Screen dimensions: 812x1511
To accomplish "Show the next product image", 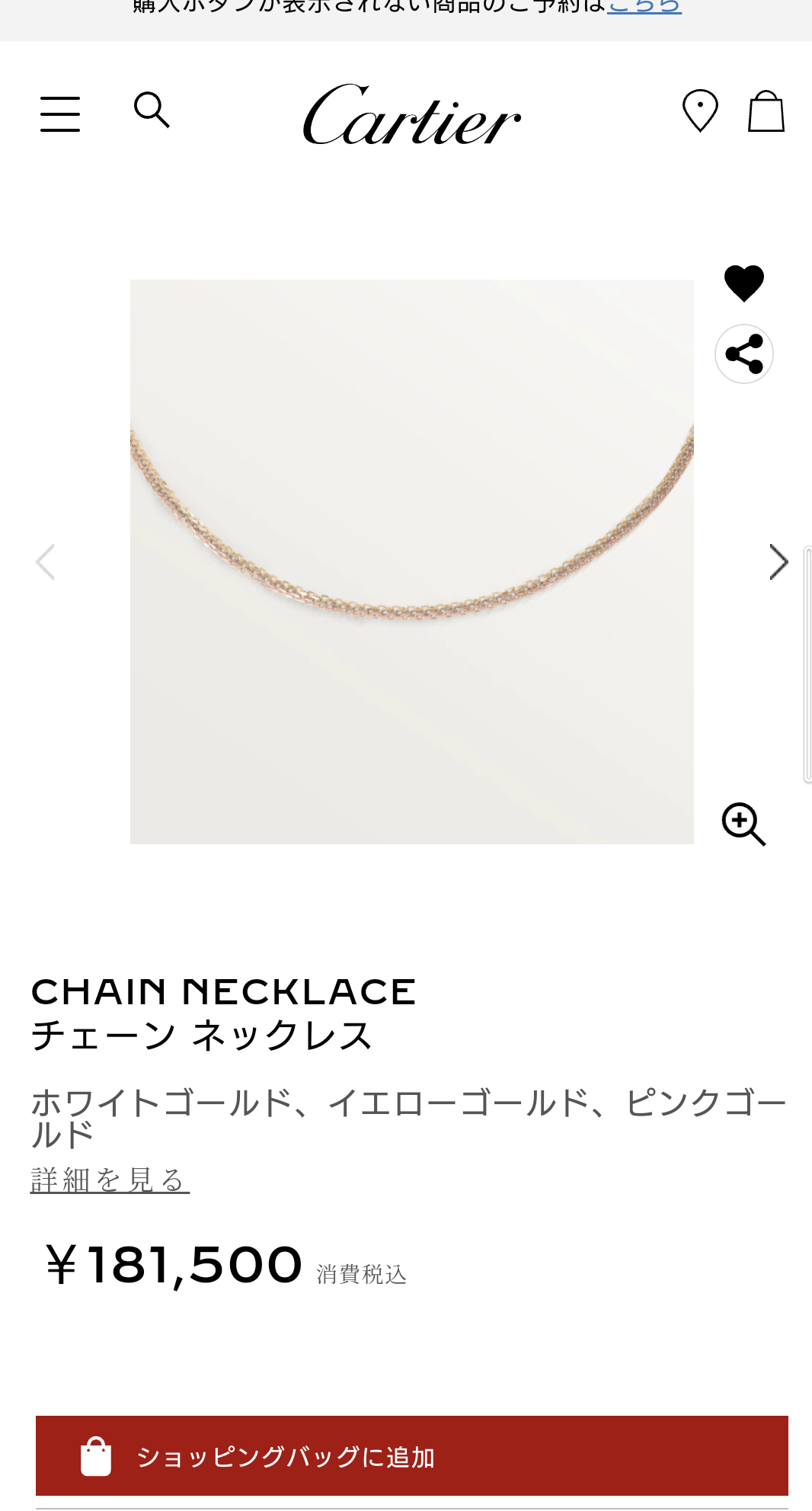I will [x=778, y=562].
